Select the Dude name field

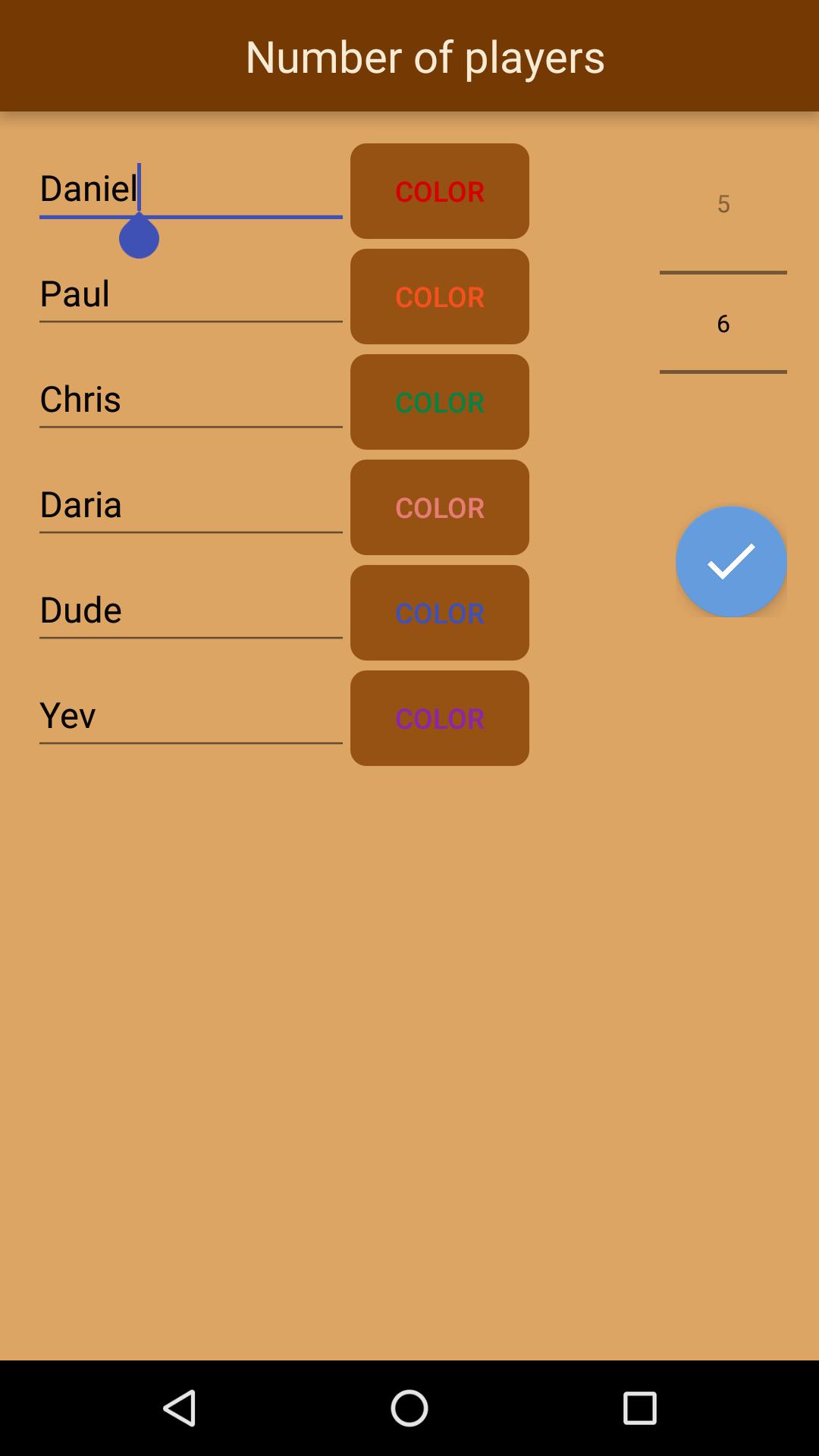tap(190, 610)
